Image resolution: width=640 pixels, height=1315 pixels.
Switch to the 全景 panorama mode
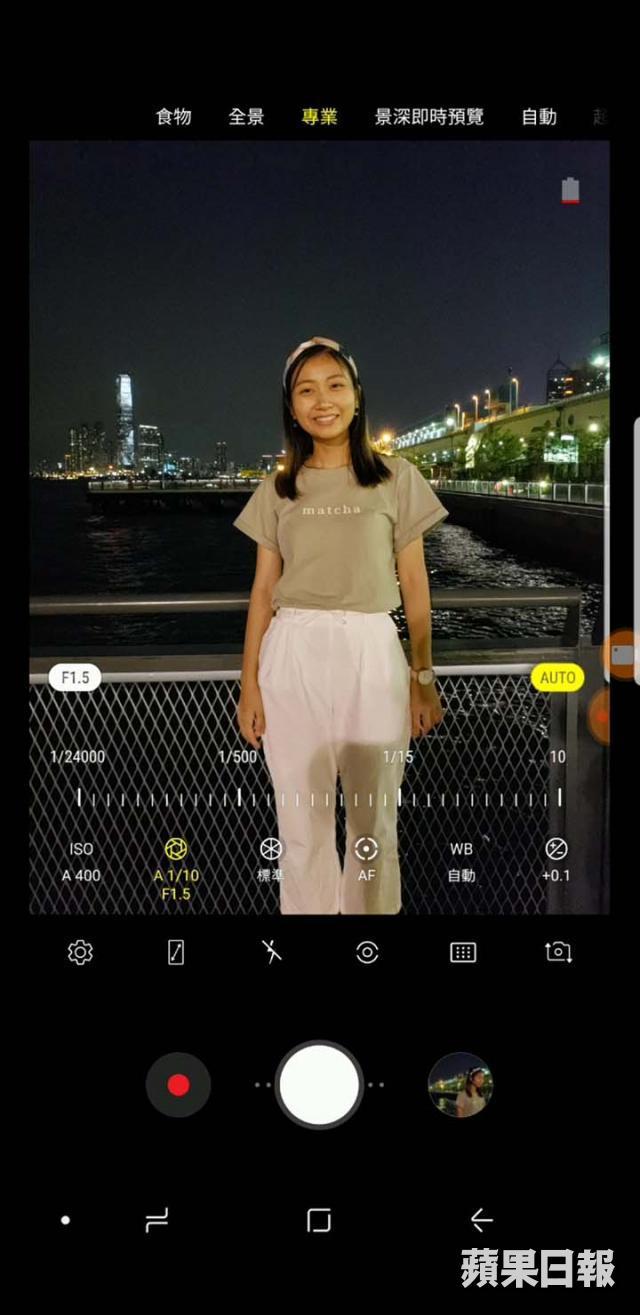click(x=246, y=117)
